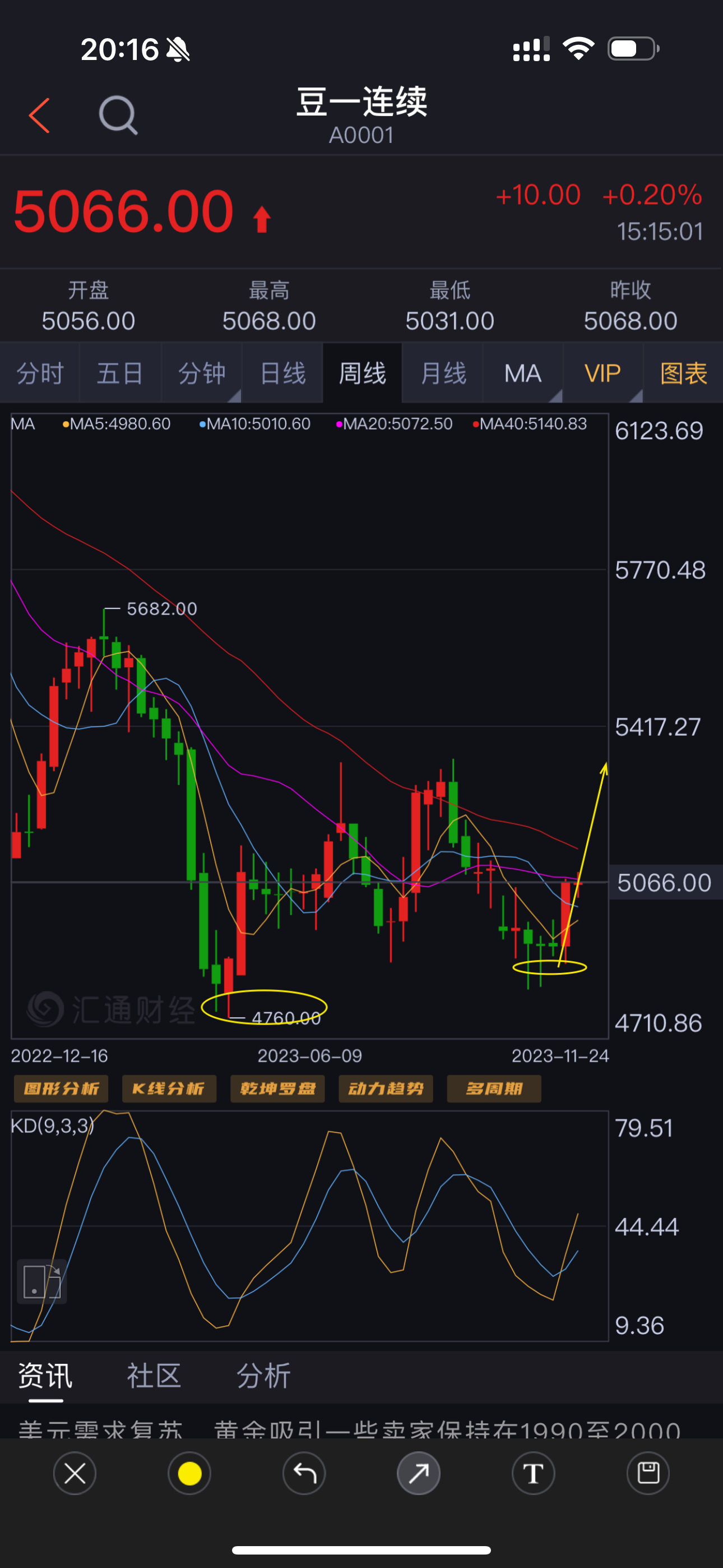Open K线分析 candlestick analysis
The height and width of the screenshot is (1568, 723).
click(x=169, y=1089)
